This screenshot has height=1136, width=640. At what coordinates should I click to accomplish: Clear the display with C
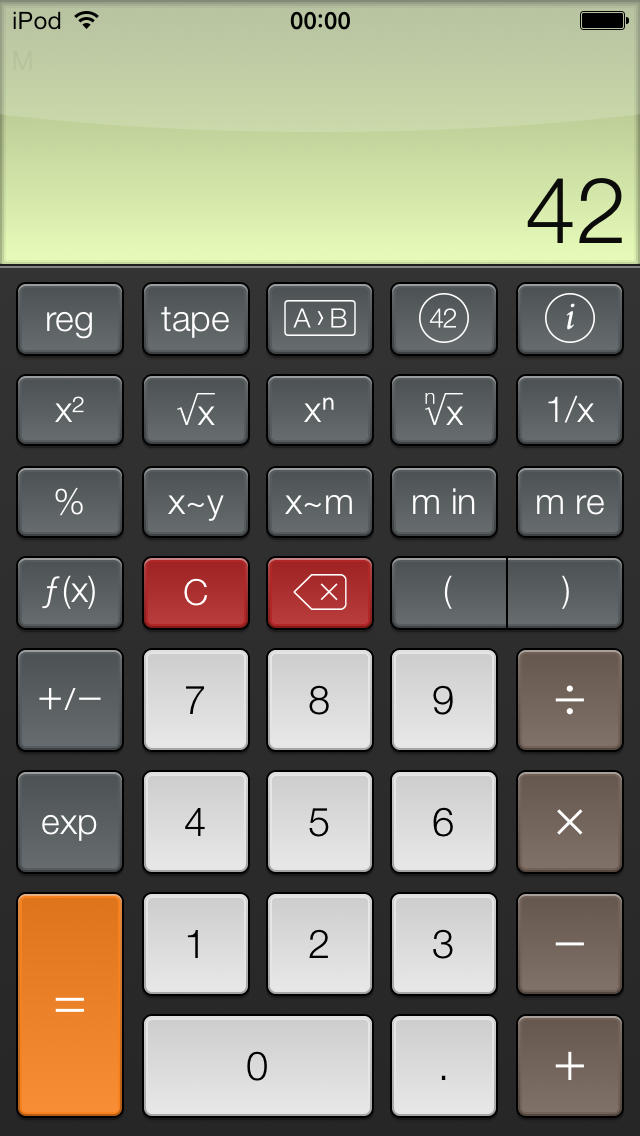point(195,593)
